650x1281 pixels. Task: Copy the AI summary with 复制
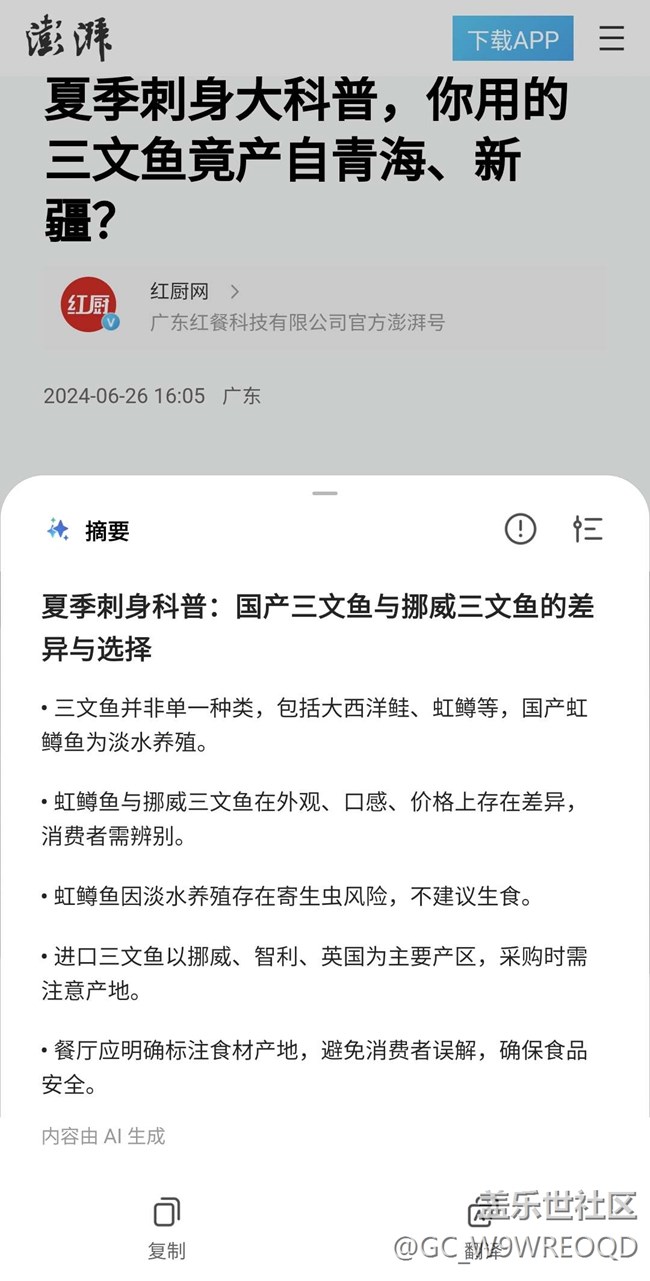point(166,1229)
